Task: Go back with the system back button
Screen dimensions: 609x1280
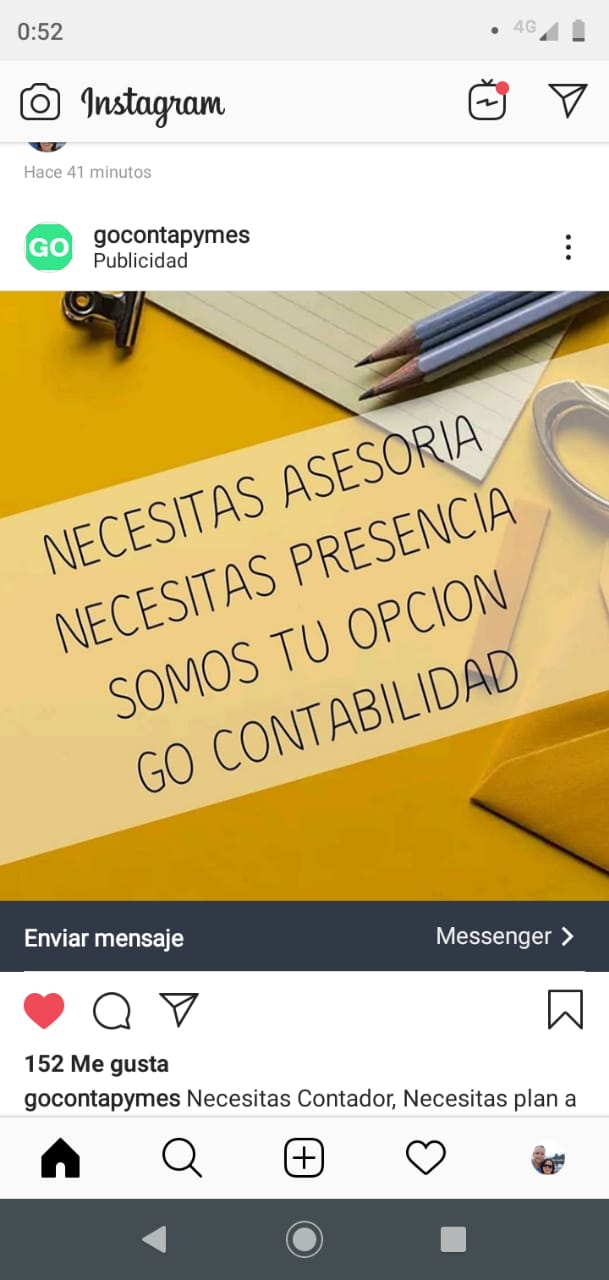Action: [154, 1240]
